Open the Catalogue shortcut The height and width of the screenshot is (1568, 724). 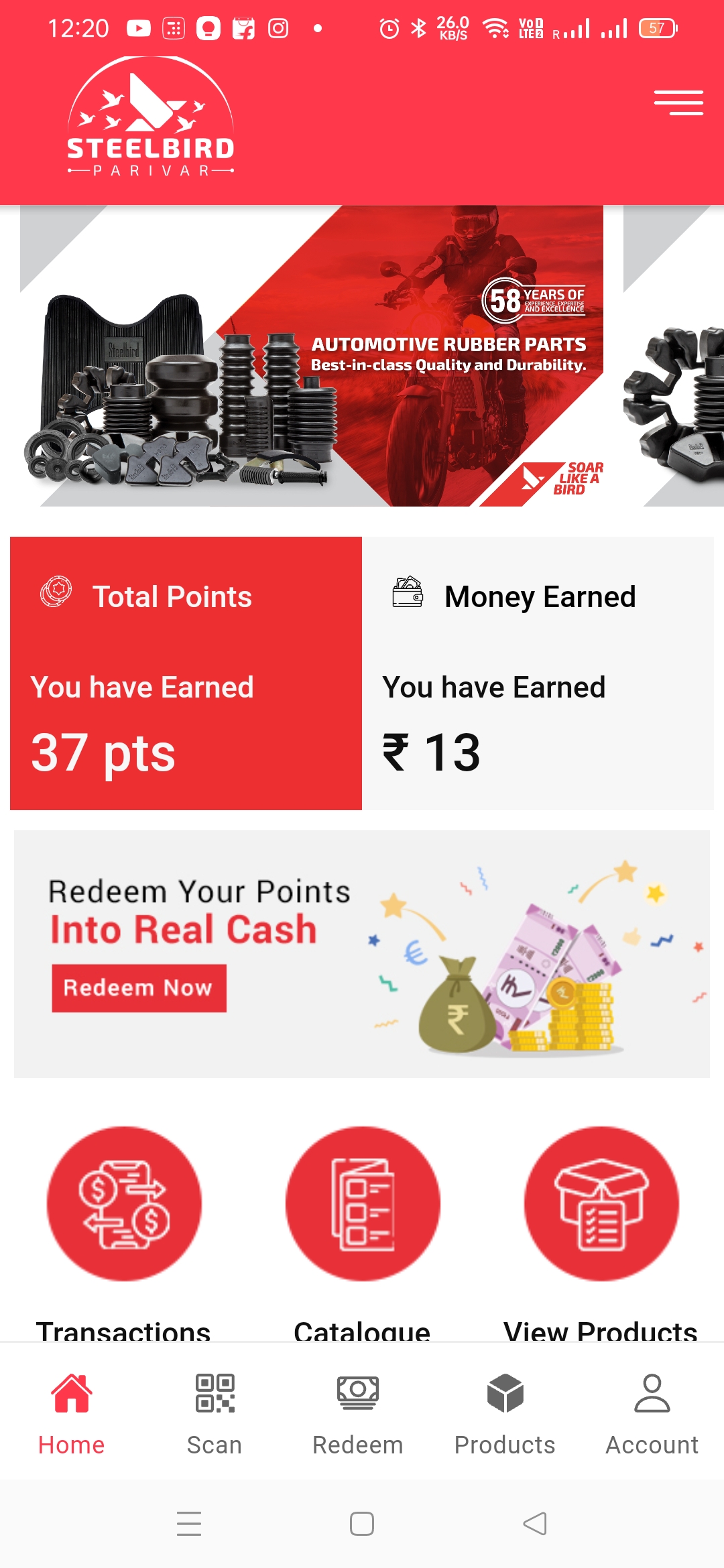pyautogui.click(x=363, y=1203)
